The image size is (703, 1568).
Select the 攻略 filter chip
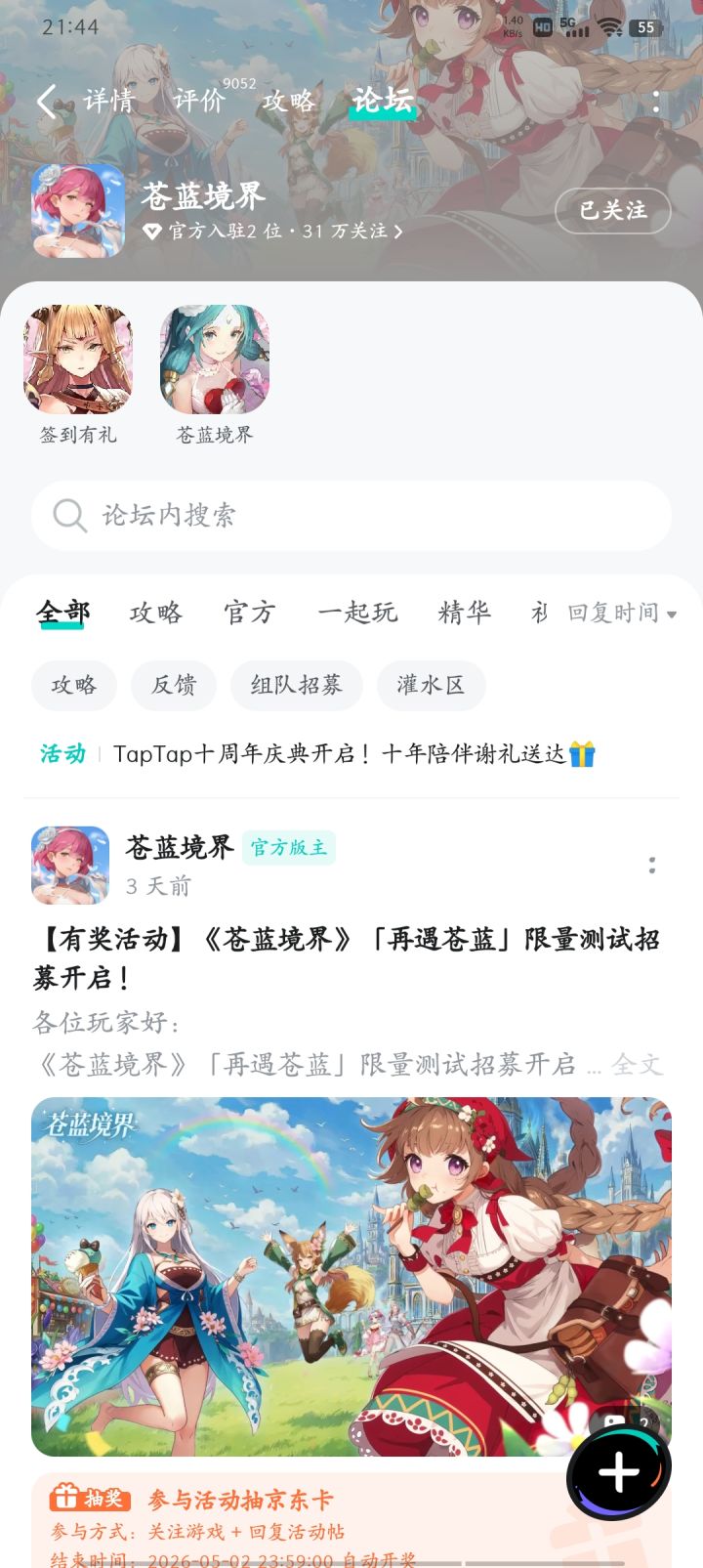[73, 685]
